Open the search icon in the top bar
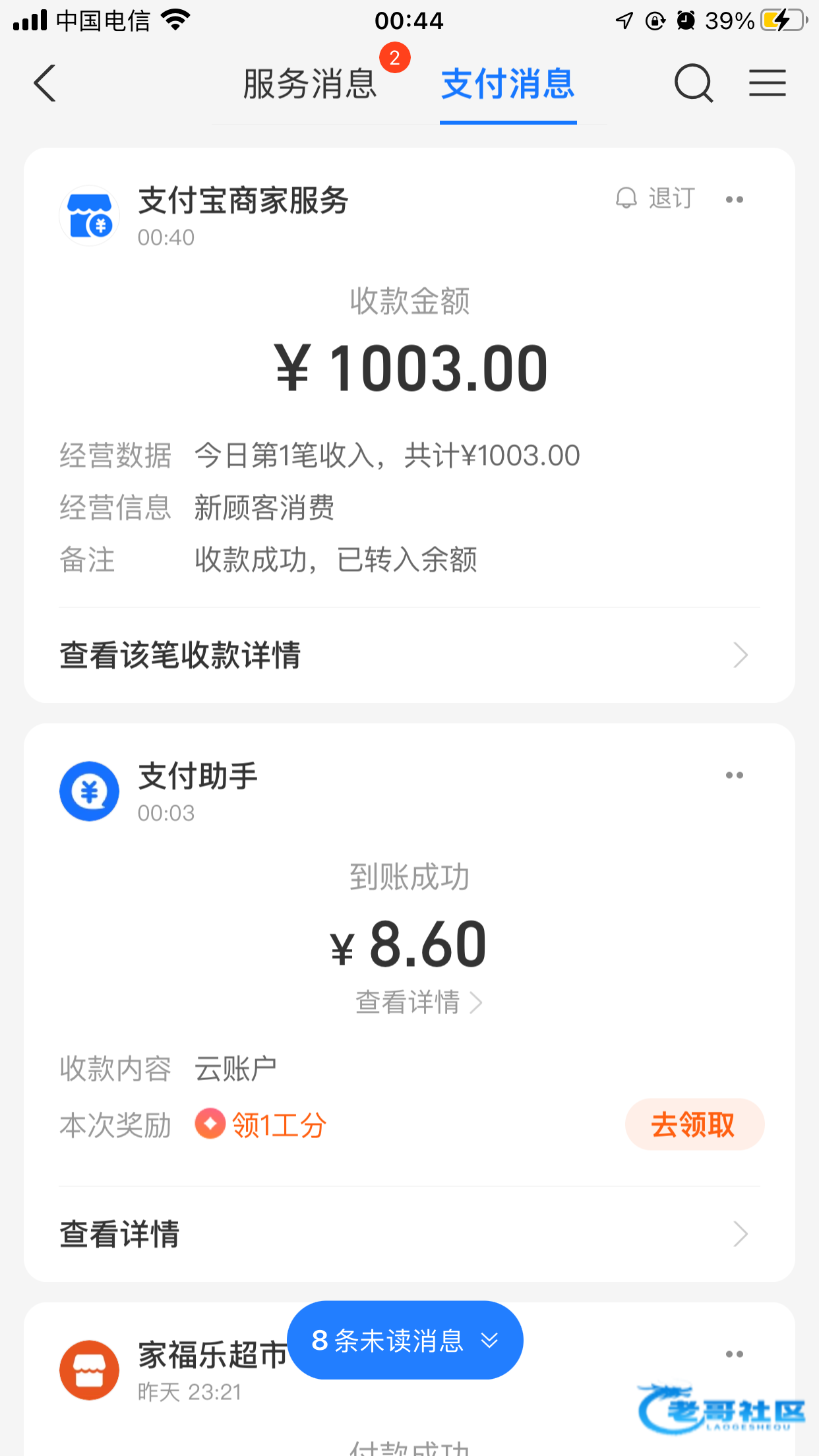819x1456 pixels. click(x=693, y=84)
